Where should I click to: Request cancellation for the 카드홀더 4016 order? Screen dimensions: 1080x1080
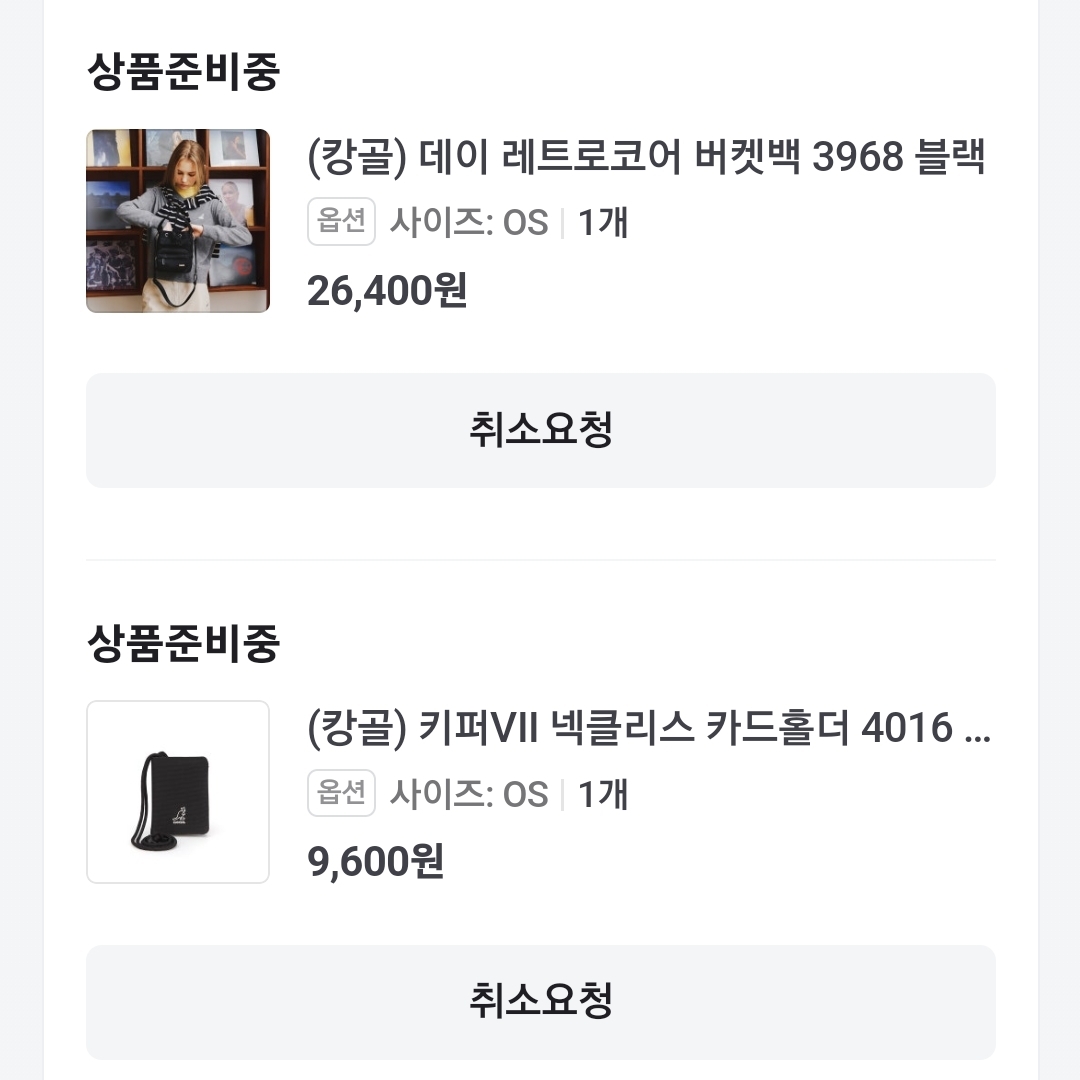540,1001
